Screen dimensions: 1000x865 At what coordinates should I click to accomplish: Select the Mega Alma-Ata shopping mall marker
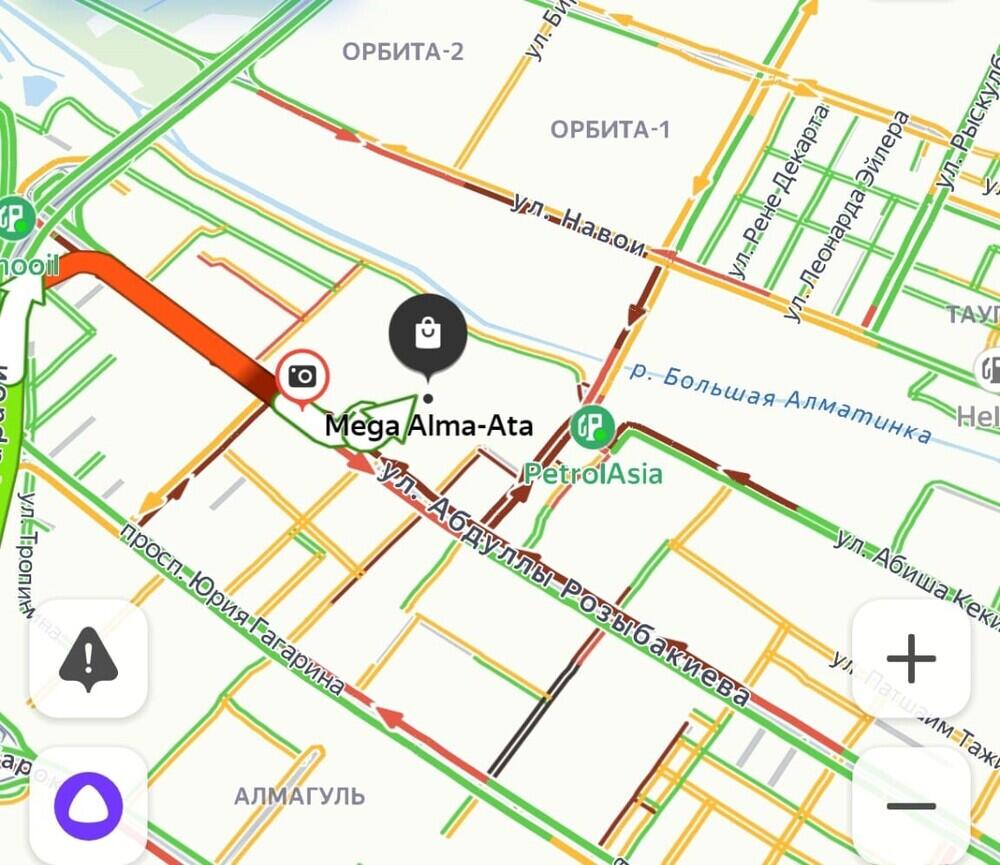click(428, 334)
